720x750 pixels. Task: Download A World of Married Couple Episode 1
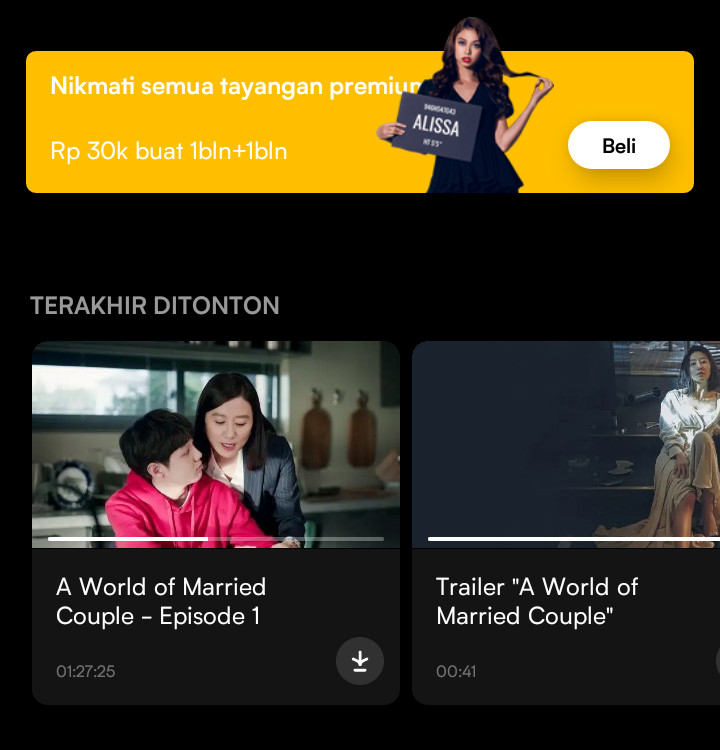coord(360,661)
